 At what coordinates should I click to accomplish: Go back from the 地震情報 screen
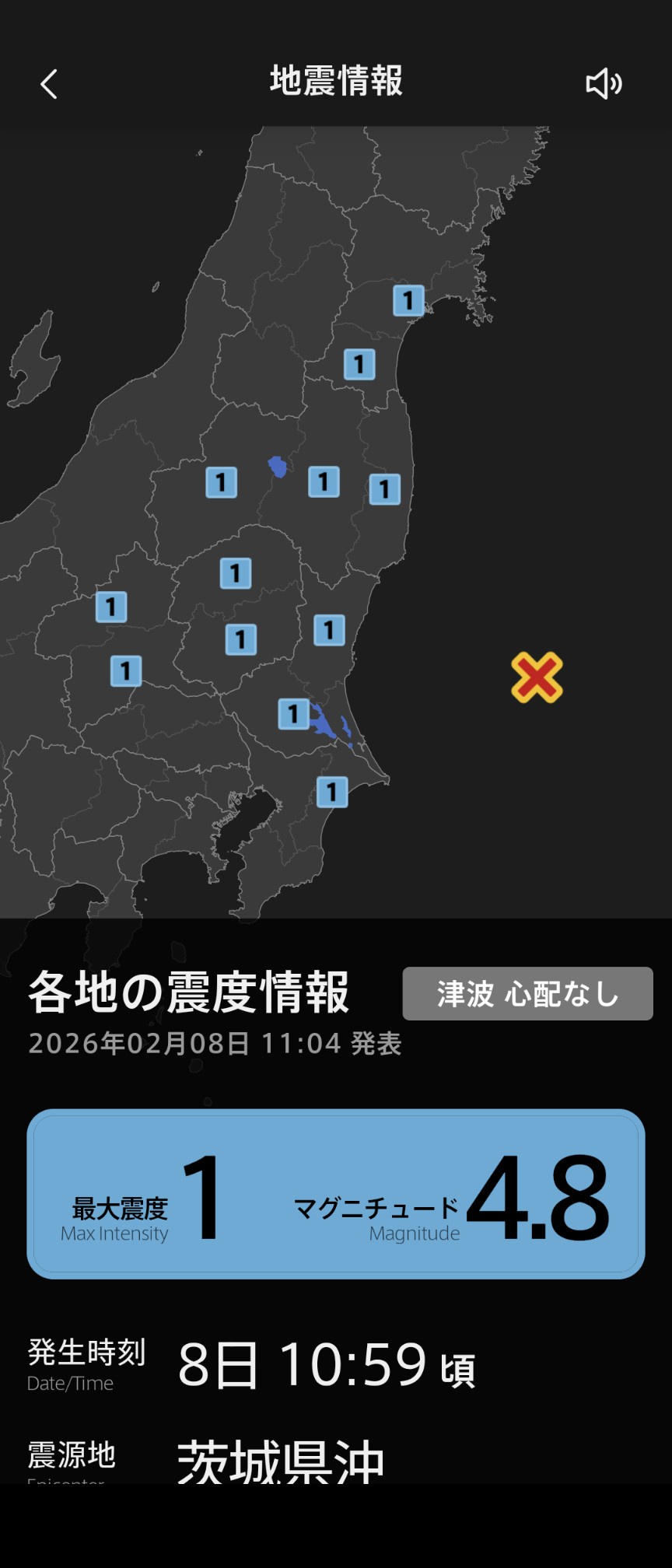tap(49, 84)
